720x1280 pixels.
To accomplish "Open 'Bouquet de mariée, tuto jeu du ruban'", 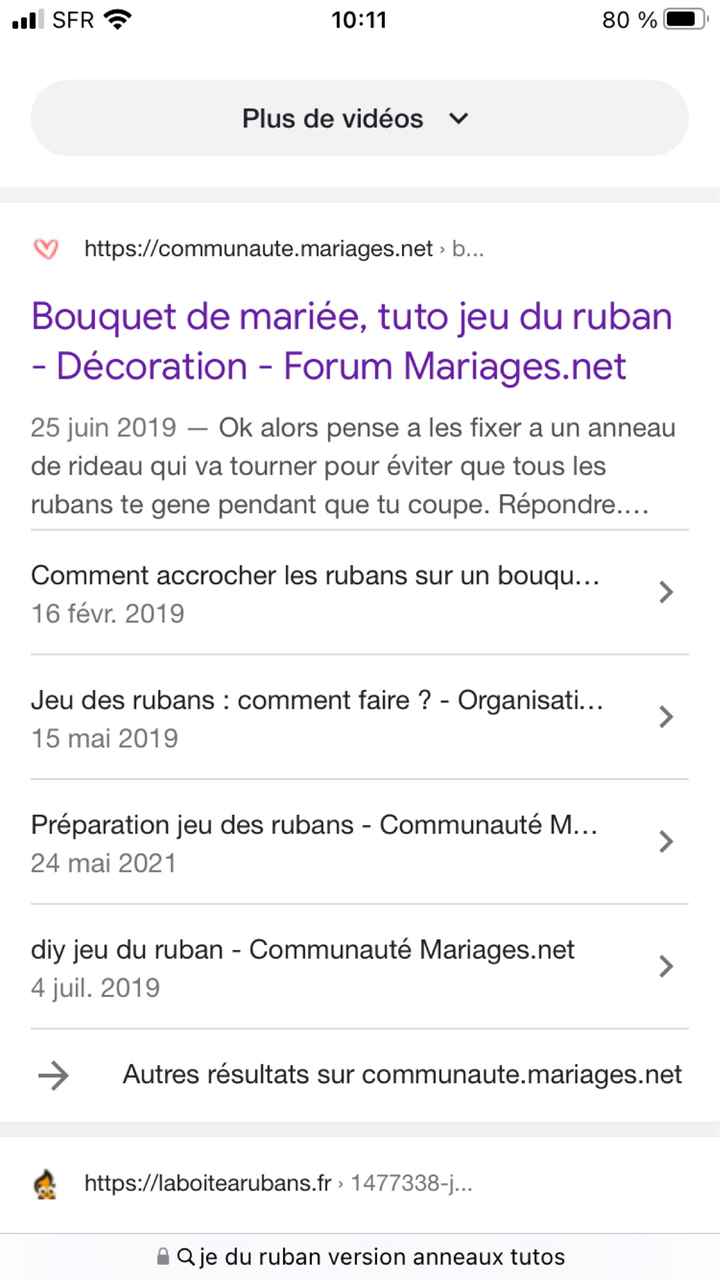I will click(350, 340).
